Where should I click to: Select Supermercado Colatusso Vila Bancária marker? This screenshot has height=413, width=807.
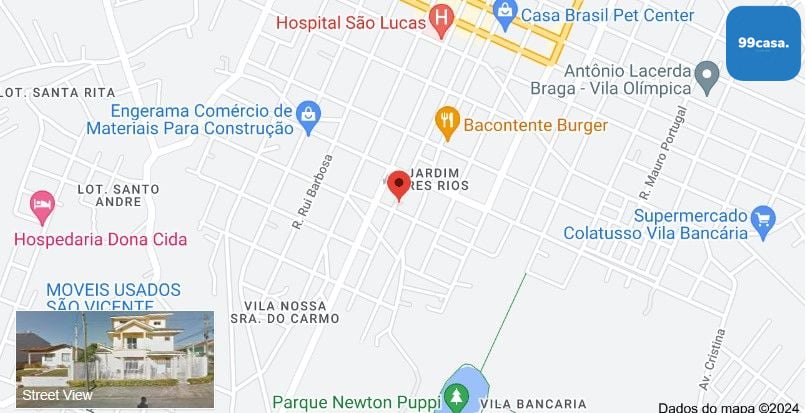pyautogui.click(x=764, y=221)
